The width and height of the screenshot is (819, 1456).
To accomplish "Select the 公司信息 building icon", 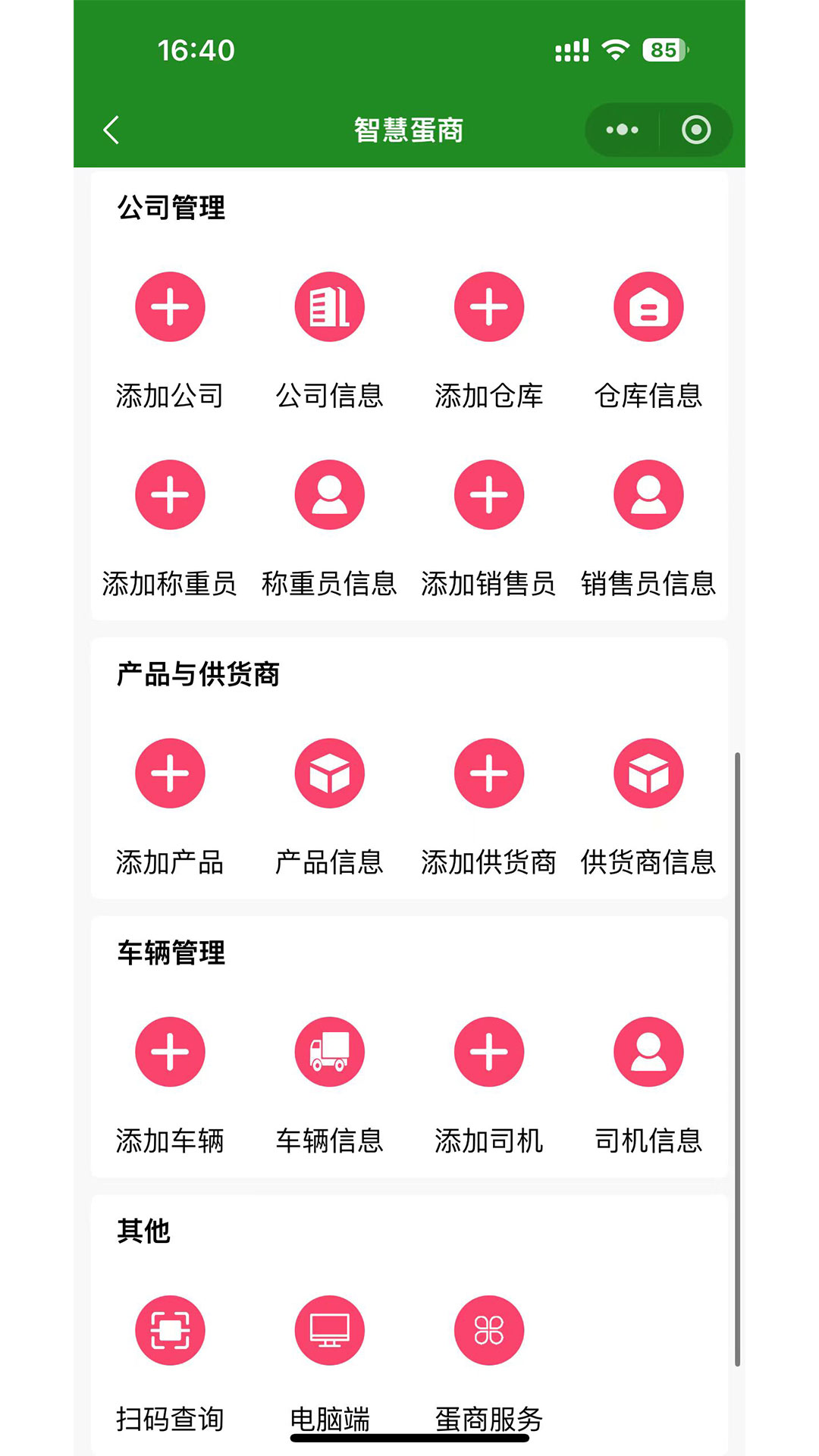I will [329, 306].
